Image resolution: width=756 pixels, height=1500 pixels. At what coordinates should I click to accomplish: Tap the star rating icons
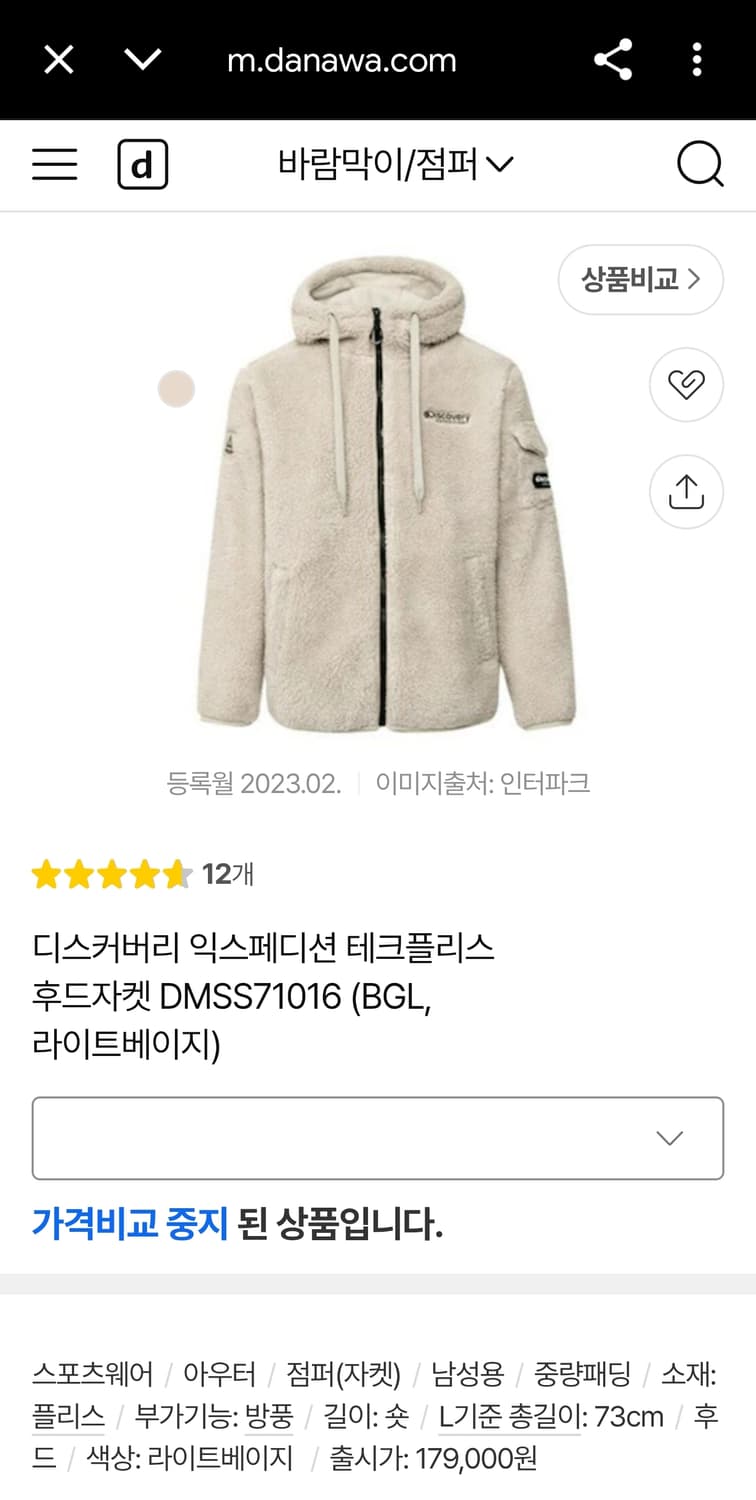point(111,873)
